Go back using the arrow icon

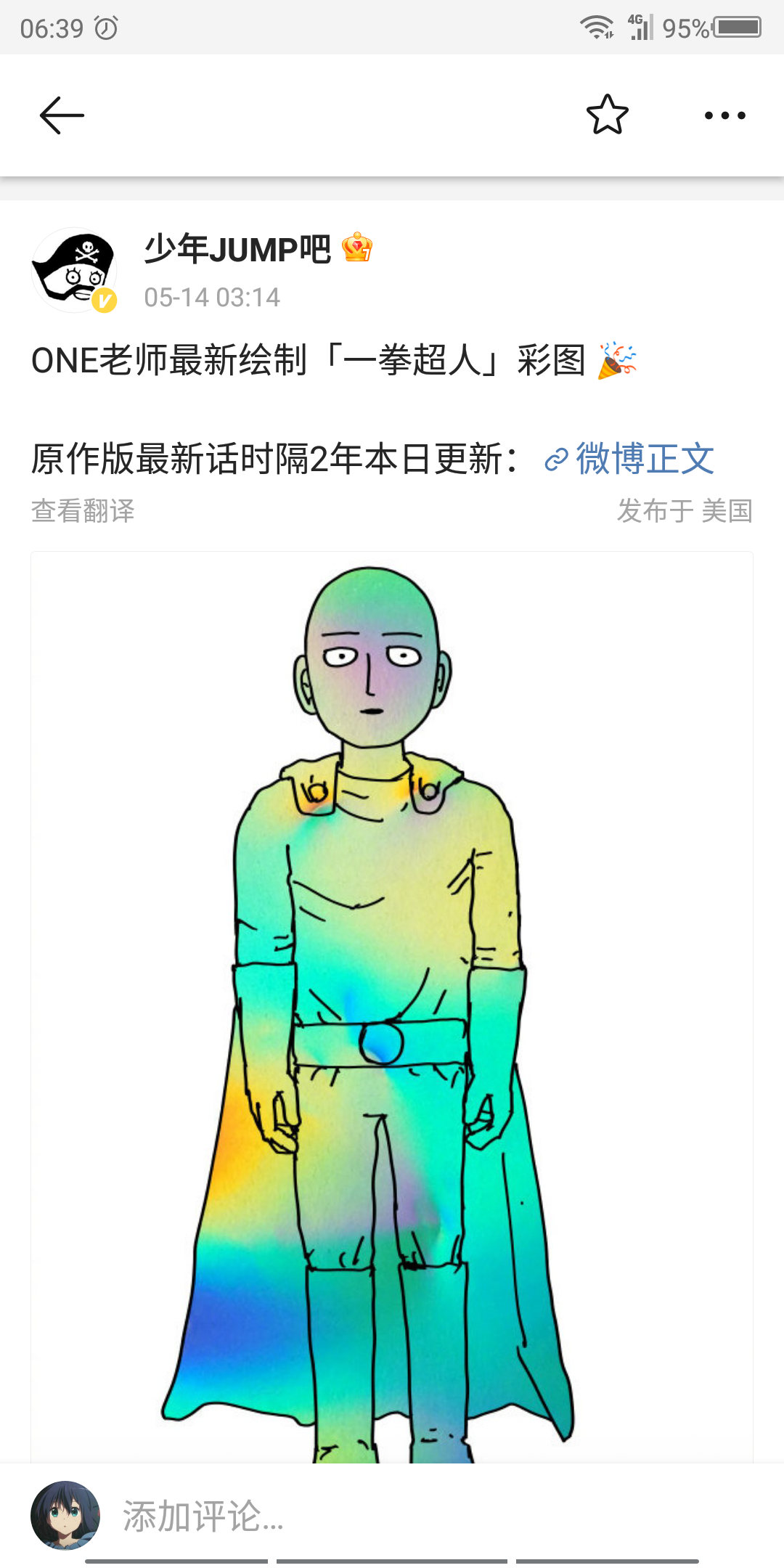click(62, 115)
